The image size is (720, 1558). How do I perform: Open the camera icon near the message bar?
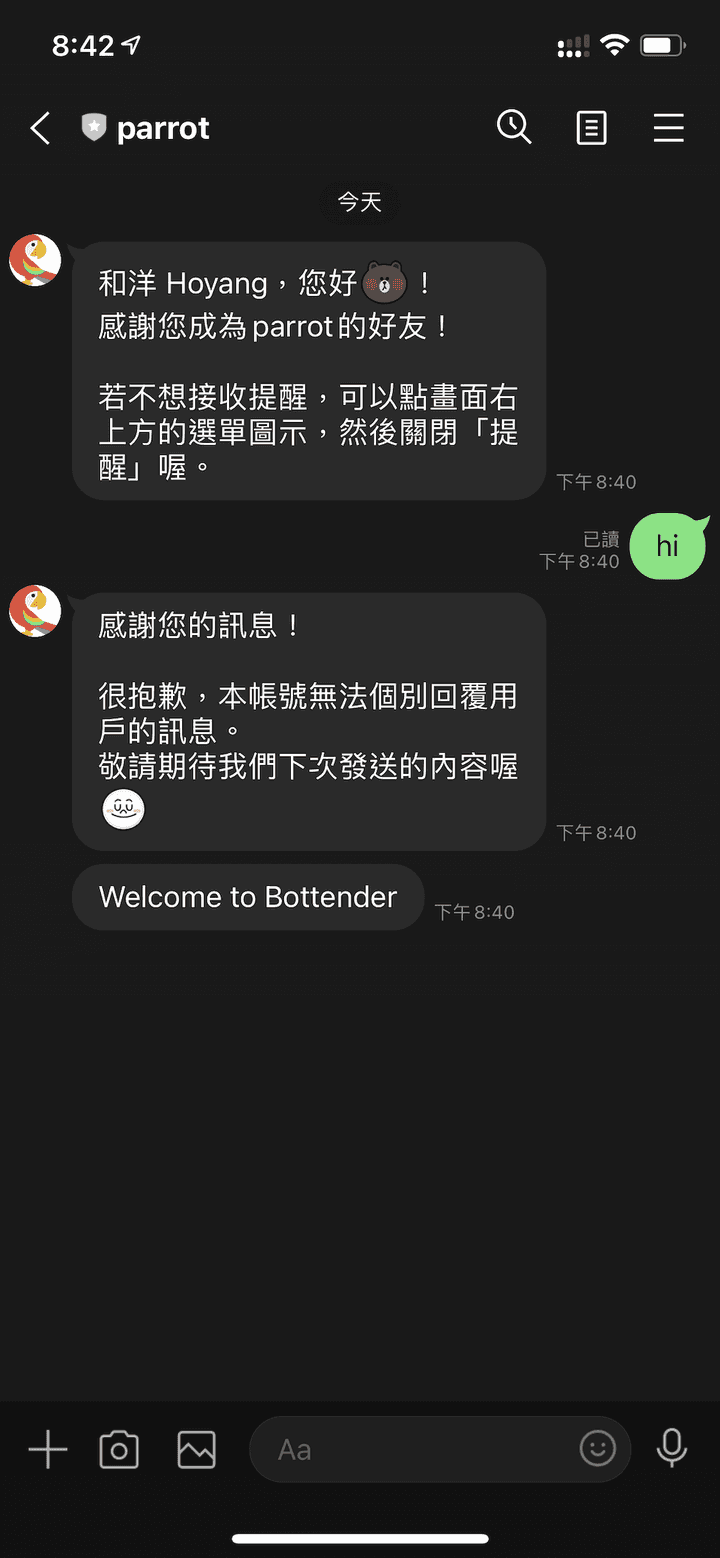119,1448
